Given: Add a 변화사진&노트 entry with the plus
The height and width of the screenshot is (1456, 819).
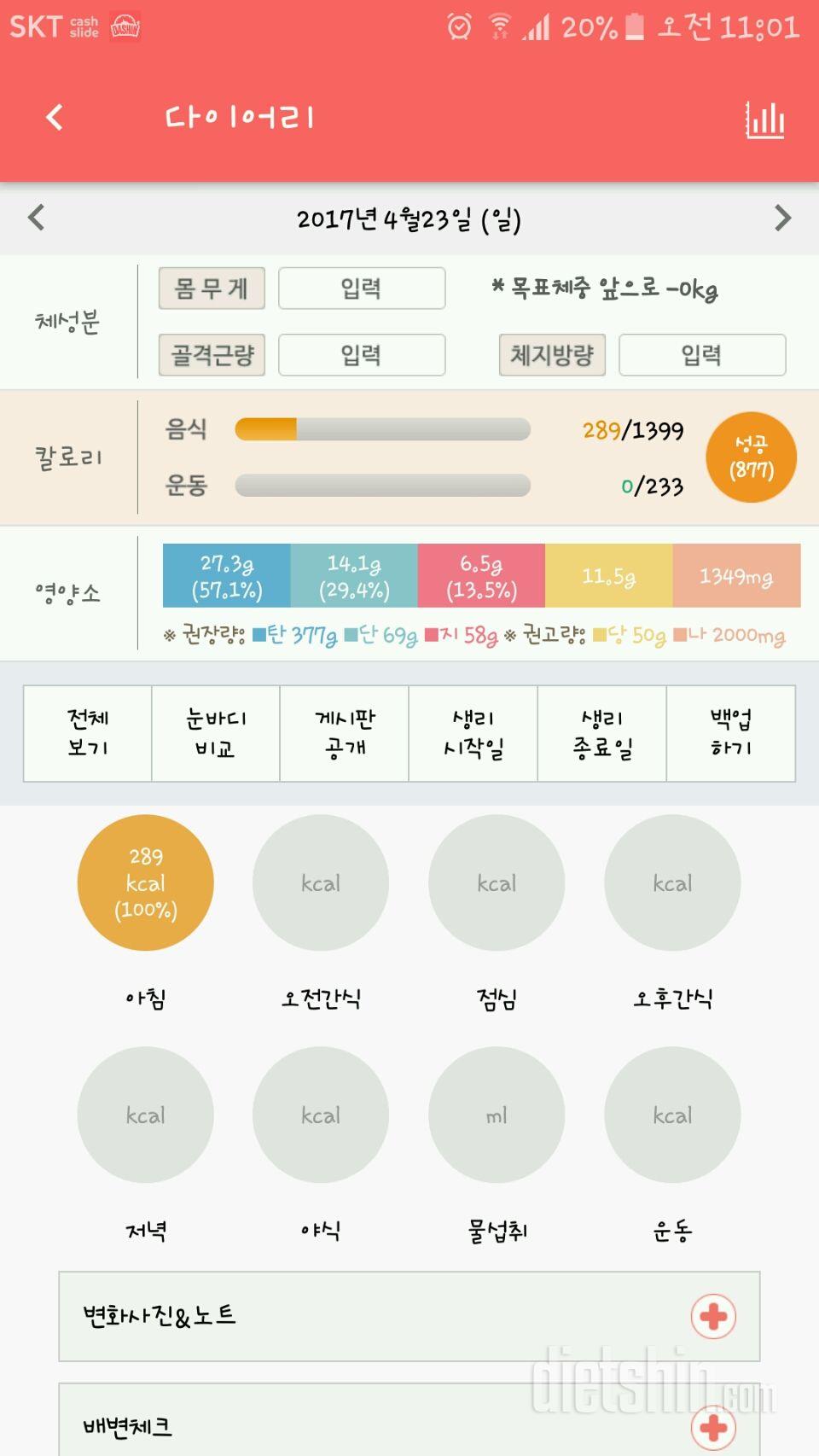Looking at the screenshot, I should 713,1316.
